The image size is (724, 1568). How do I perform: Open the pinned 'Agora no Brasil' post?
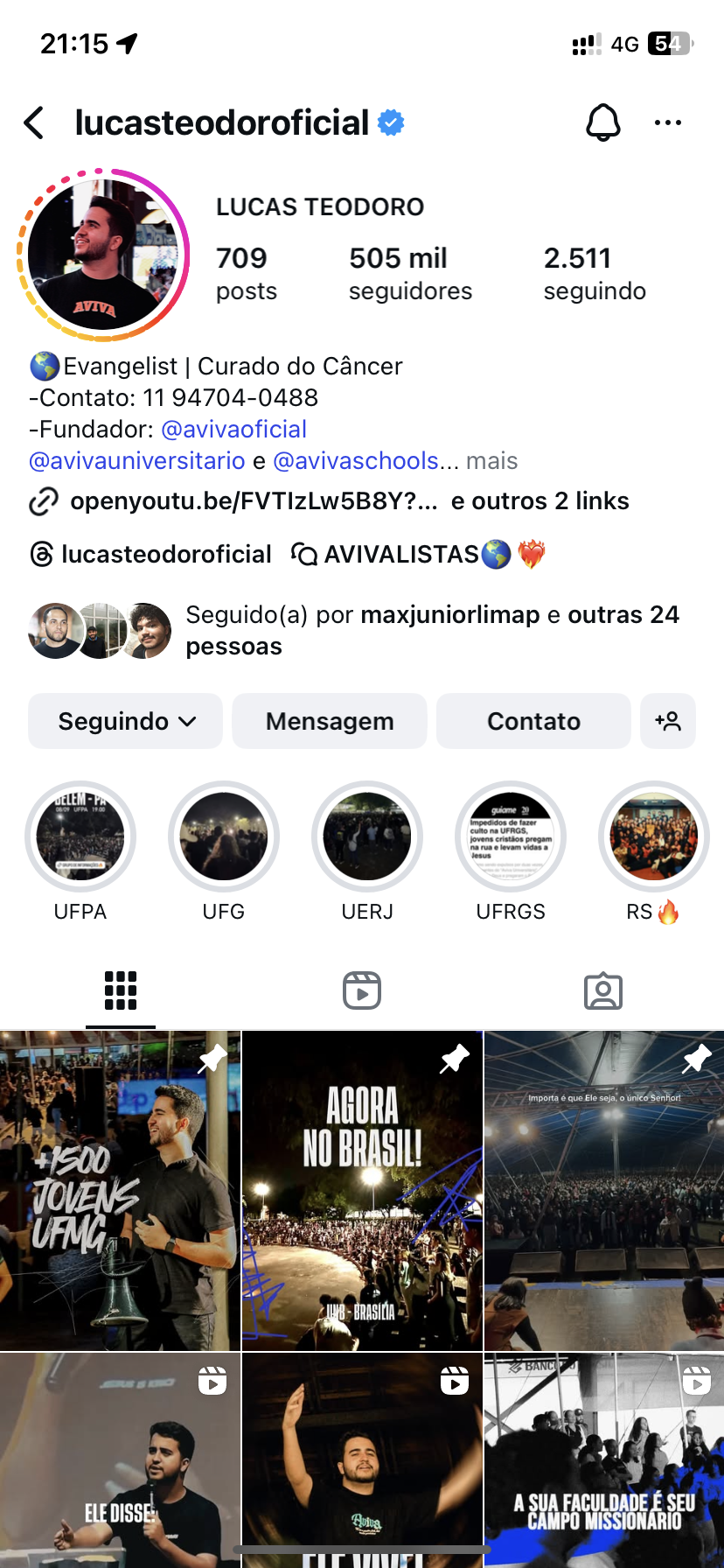(x=362, y=1190)
